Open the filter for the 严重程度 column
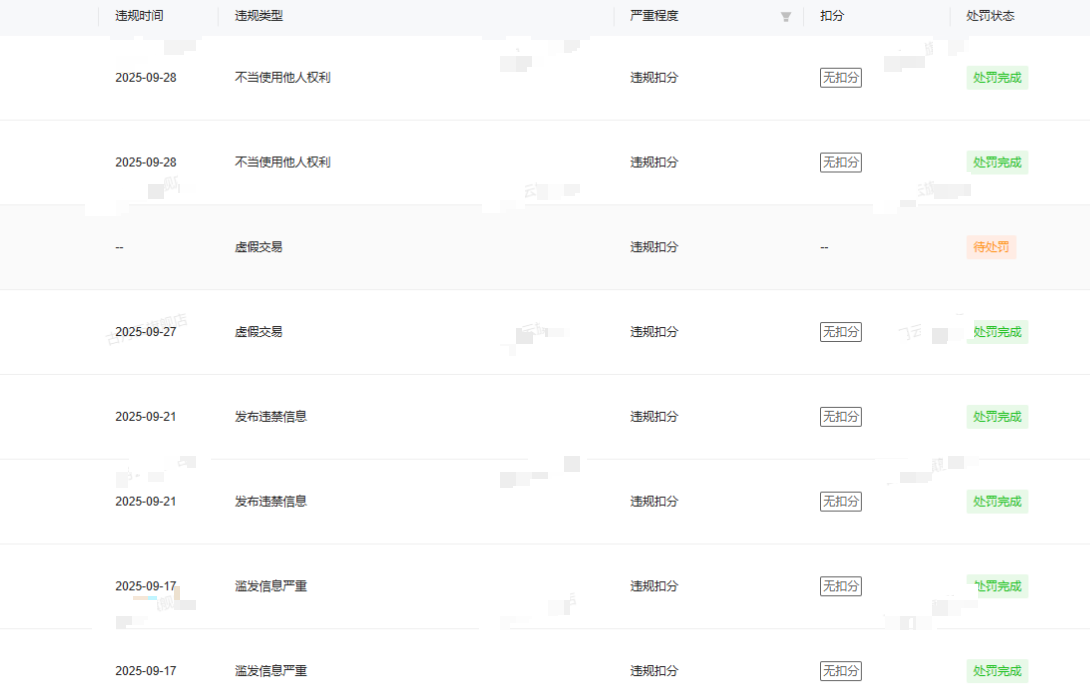The height and width of the screenshot is (700, 1090). (785, 17)
